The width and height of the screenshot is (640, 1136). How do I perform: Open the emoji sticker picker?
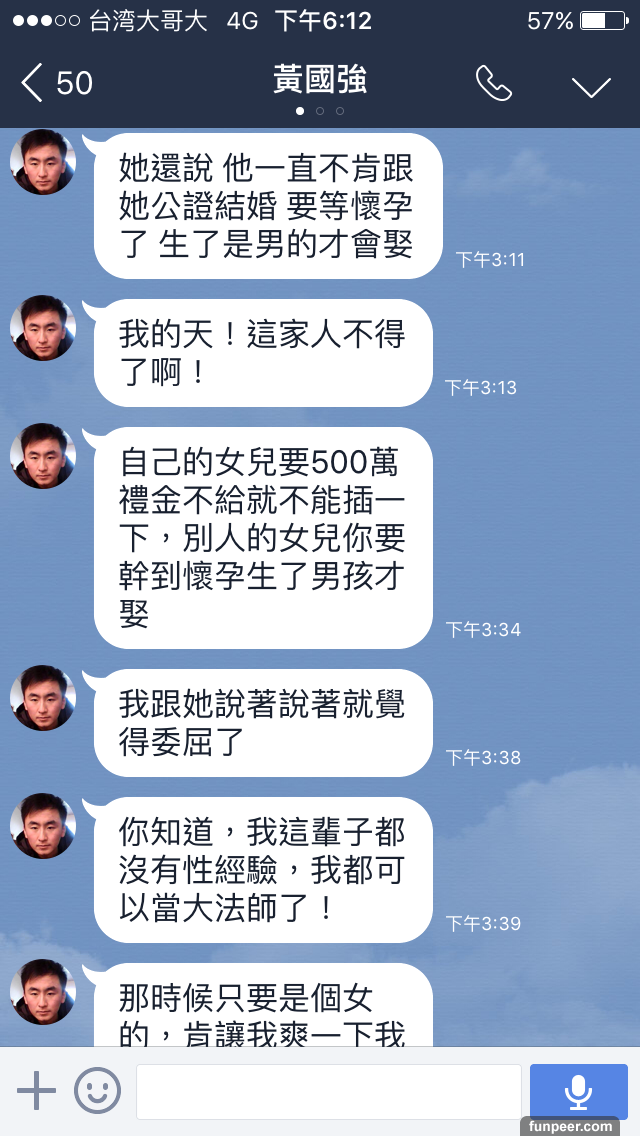click(x=97, y=1090)
